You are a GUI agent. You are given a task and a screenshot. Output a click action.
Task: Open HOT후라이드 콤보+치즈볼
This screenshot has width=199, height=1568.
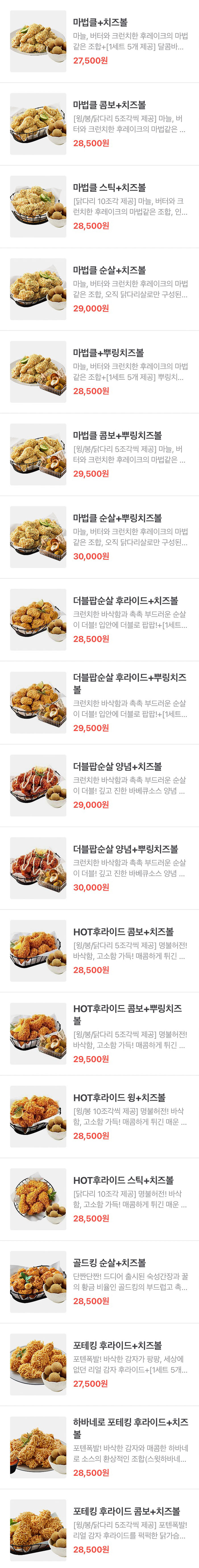click(100, 951)
